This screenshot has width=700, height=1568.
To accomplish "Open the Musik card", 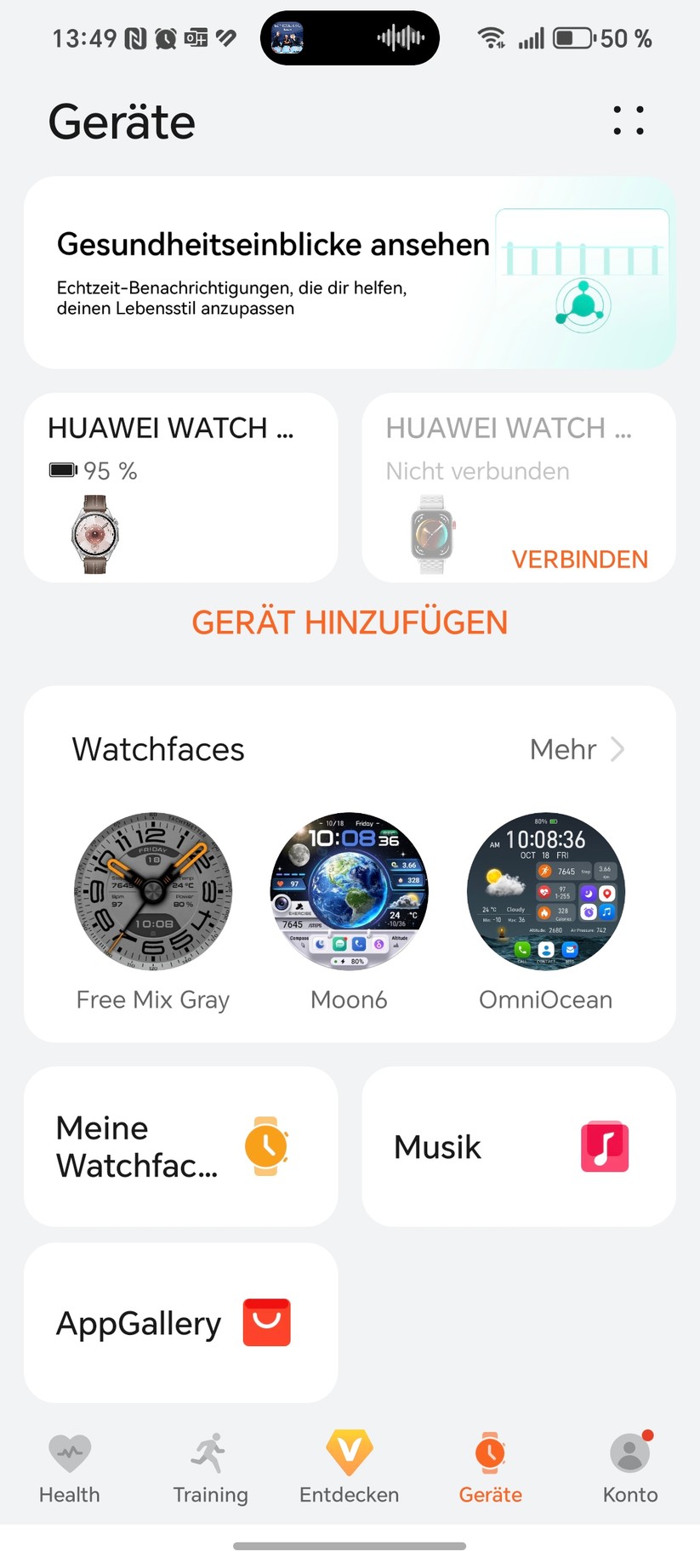I will click(x=519, y=1146).
